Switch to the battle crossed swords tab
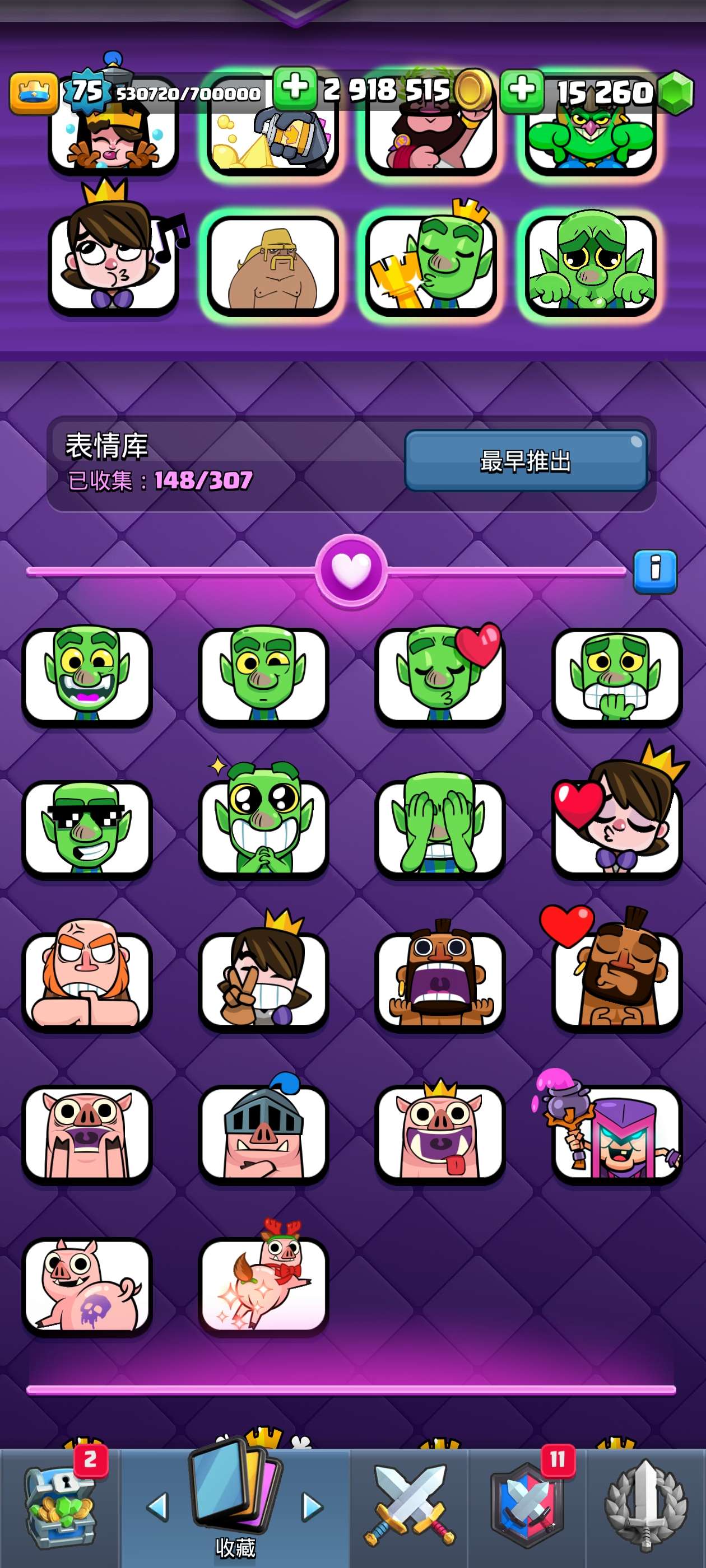The image size is (706, 1568). coord(410,1506)
